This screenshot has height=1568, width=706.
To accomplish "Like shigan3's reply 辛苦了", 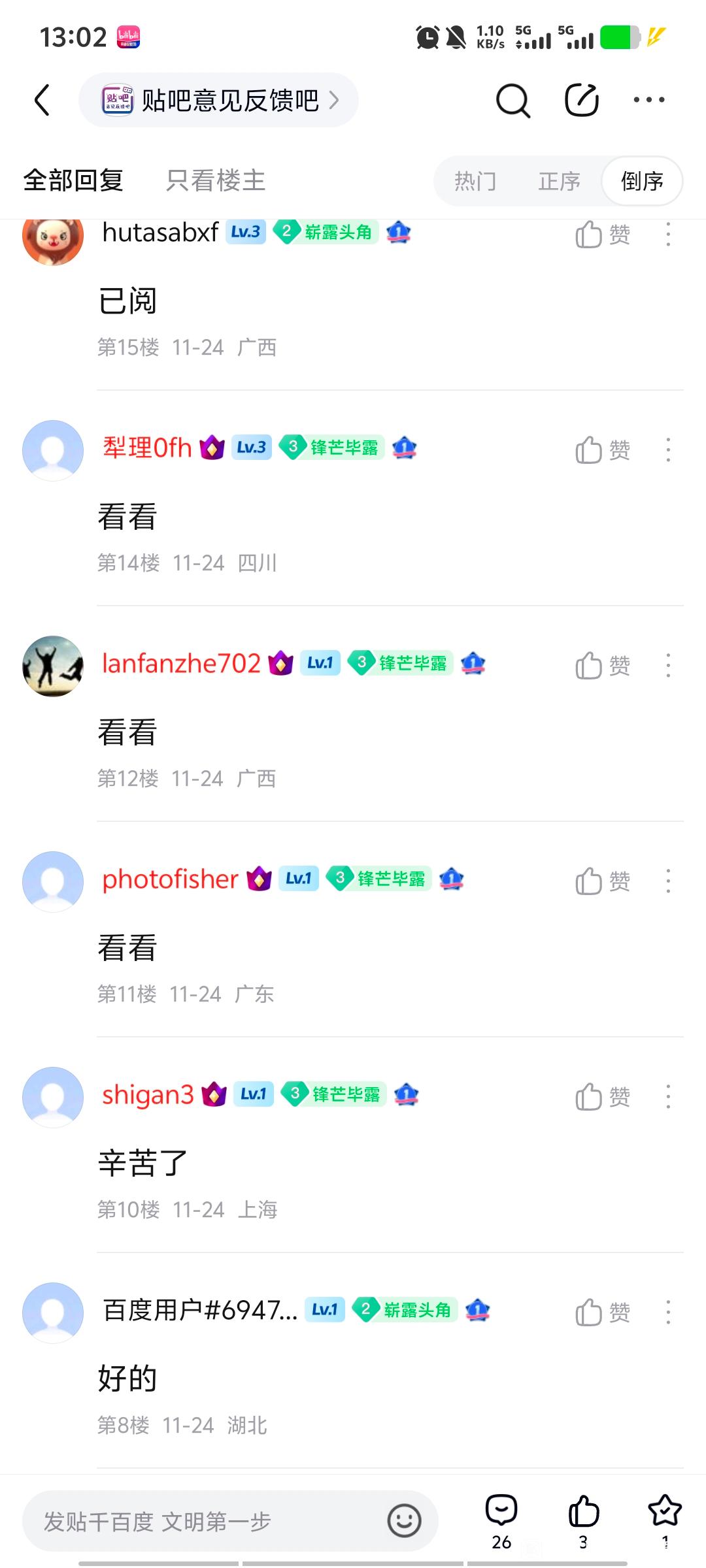I will [x=603, y=1097].
